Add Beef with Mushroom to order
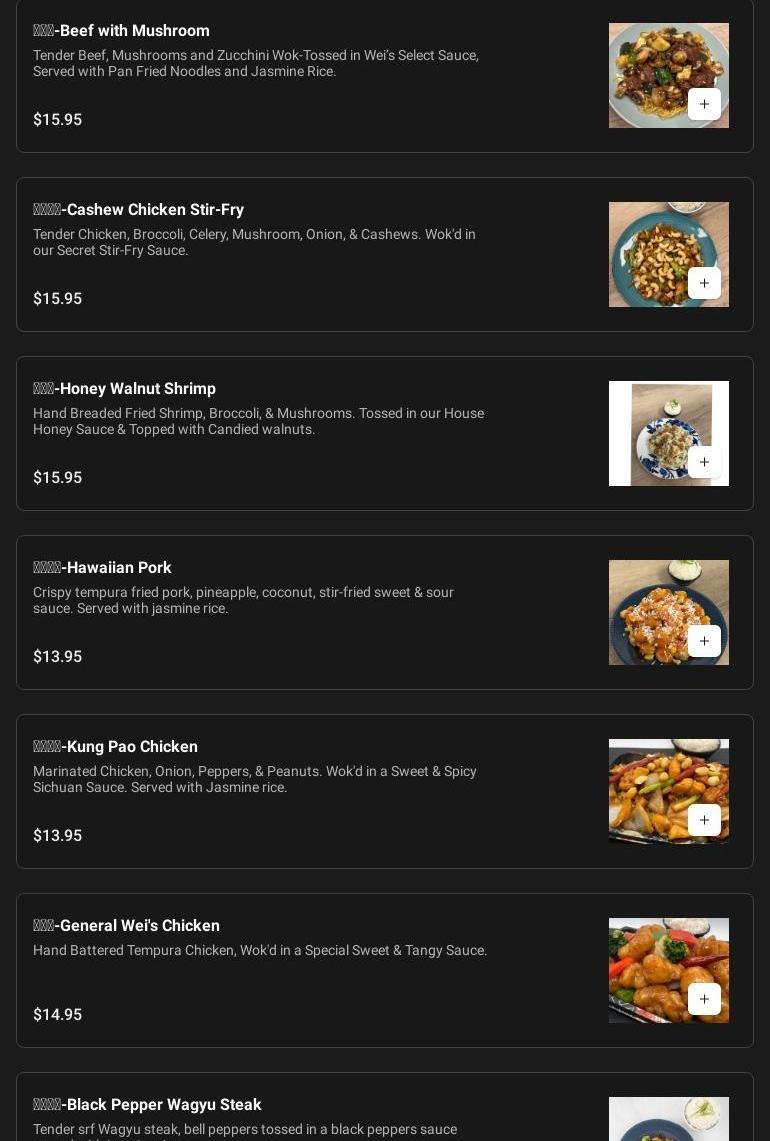Screen dimensions: 770x1141 (x=704, y=104)
